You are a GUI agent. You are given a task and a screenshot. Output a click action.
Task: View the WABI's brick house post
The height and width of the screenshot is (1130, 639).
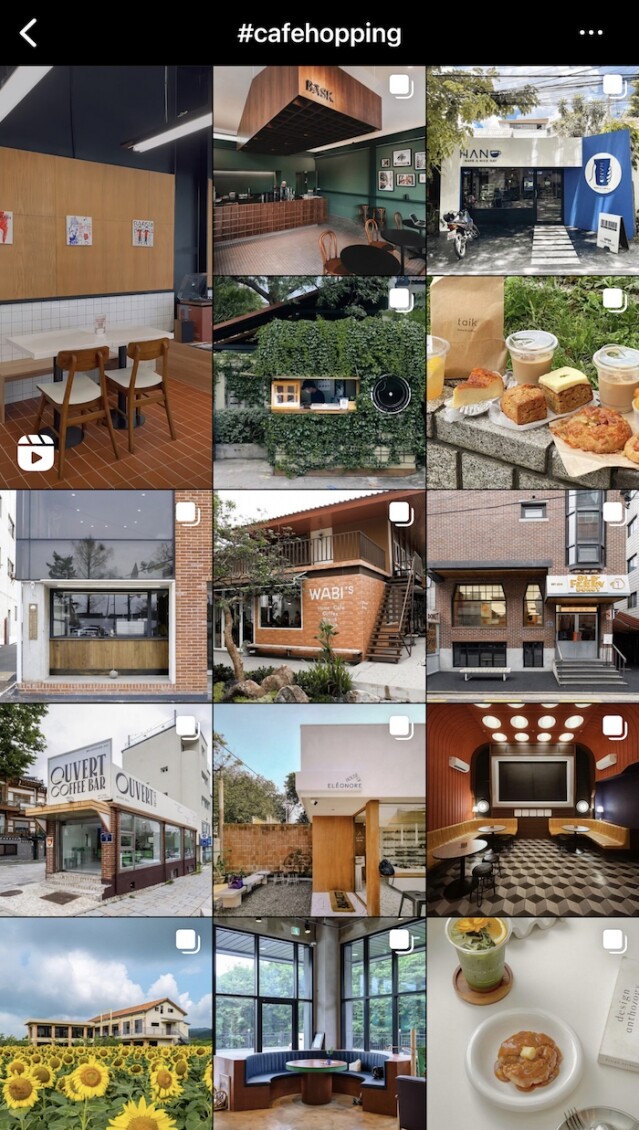(318, 595)
